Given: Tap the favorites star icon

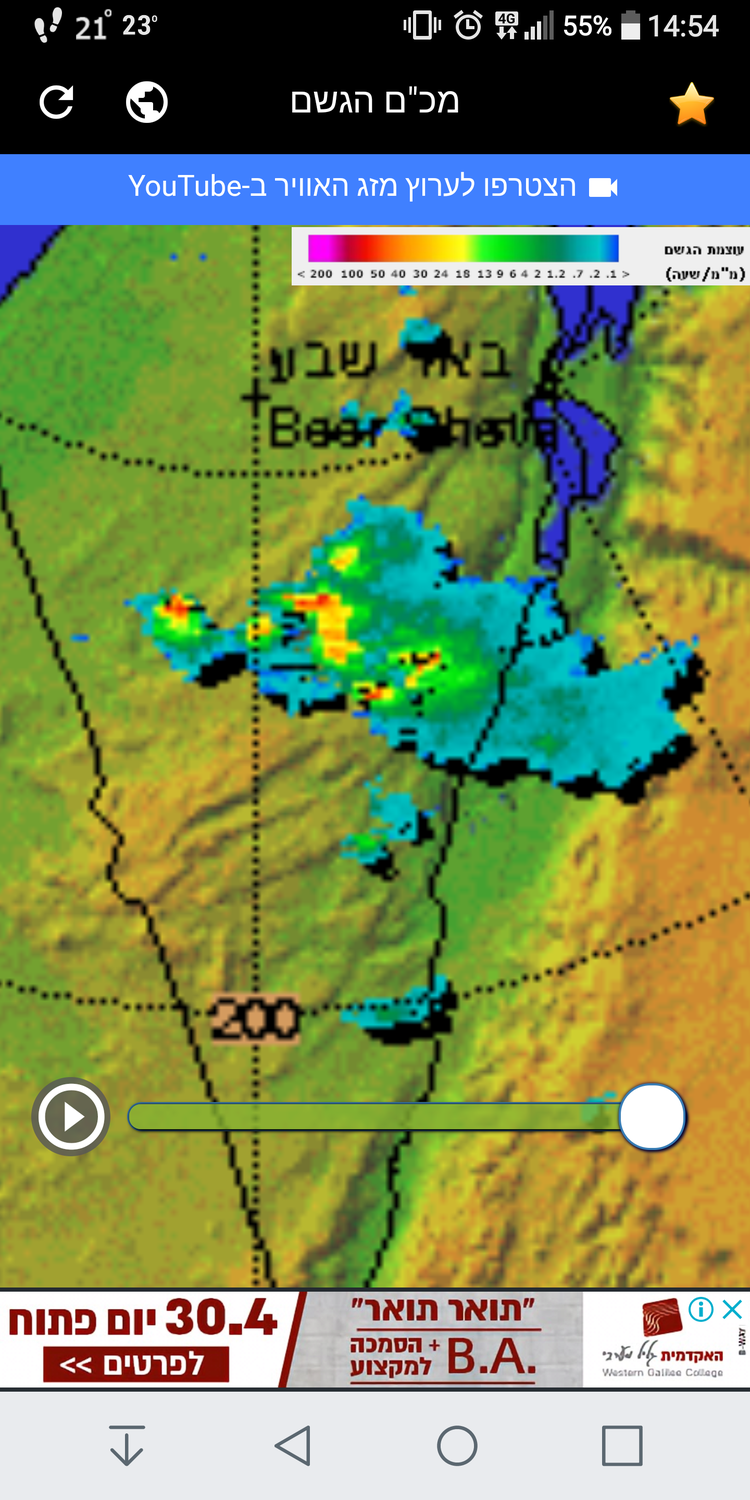Looking at the screenshot, I should pos(691,104).
